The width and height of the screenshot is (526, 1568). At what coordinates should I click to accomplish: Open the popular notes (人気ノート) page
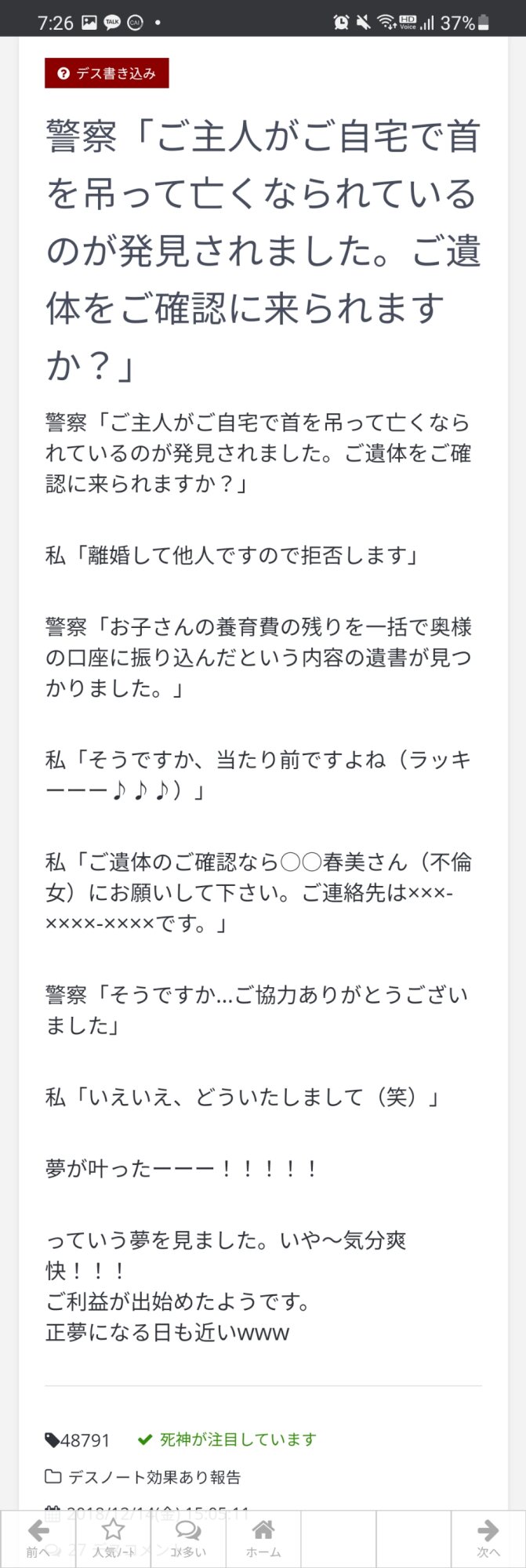(113, 1538)
